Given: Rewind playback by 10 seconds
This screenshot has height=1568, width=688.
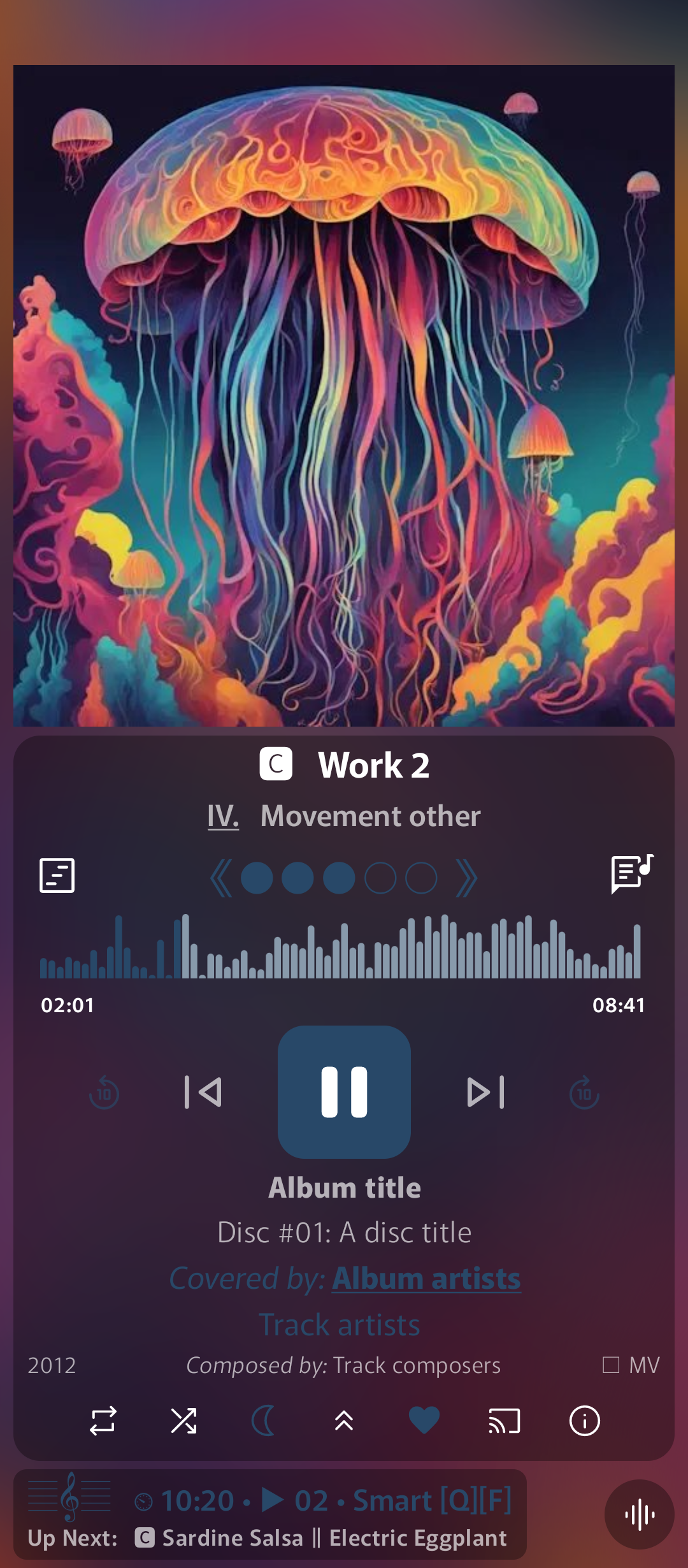Looking at the screenshot, I should (x=104, y=1093).
